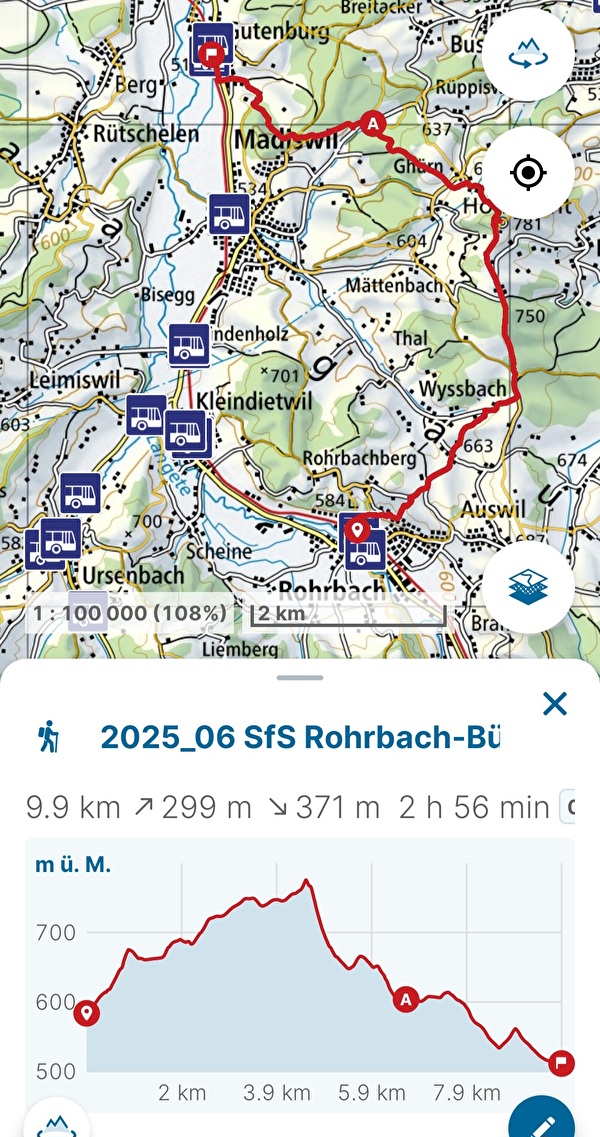600x1137 pixels.
Task: Select the bus stop near Lindenholz
Action: click(x=189, y=345)
